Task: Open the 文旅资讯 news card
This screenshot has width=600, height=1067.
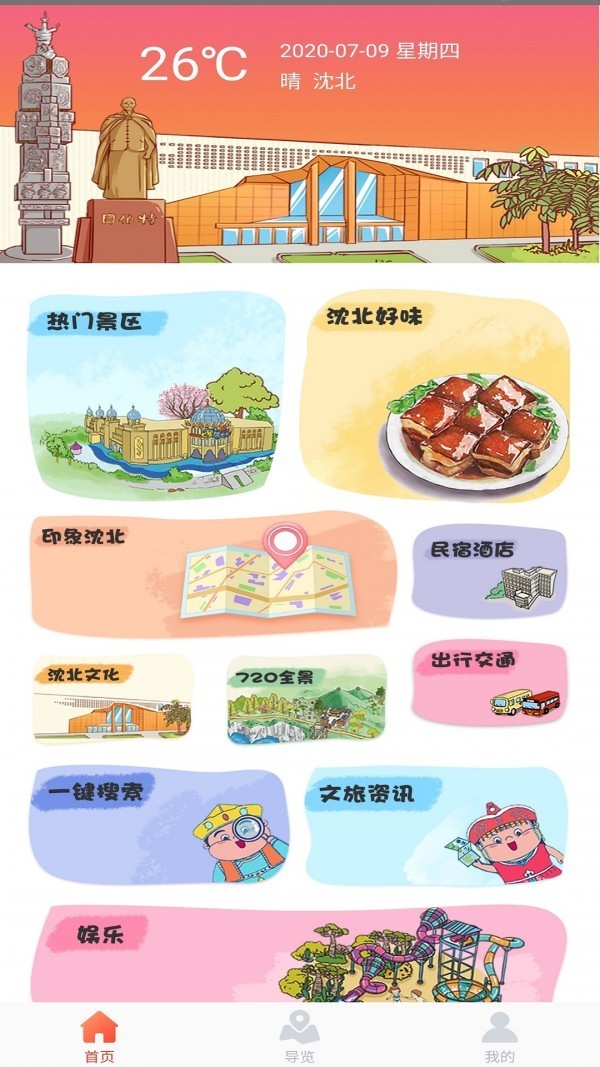Action: tap(435, 825)
